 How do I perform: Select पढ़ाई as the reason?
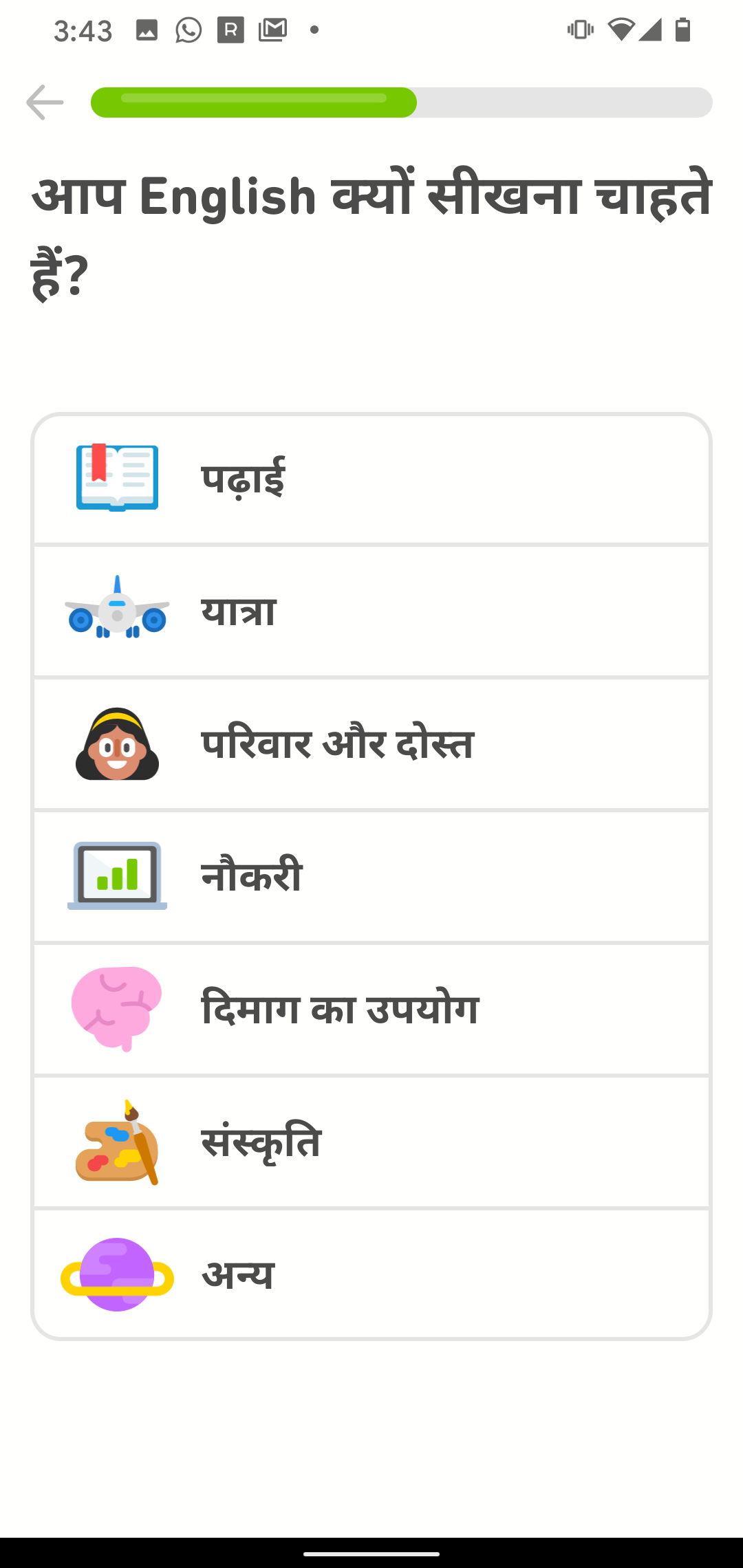pos(371,479)
